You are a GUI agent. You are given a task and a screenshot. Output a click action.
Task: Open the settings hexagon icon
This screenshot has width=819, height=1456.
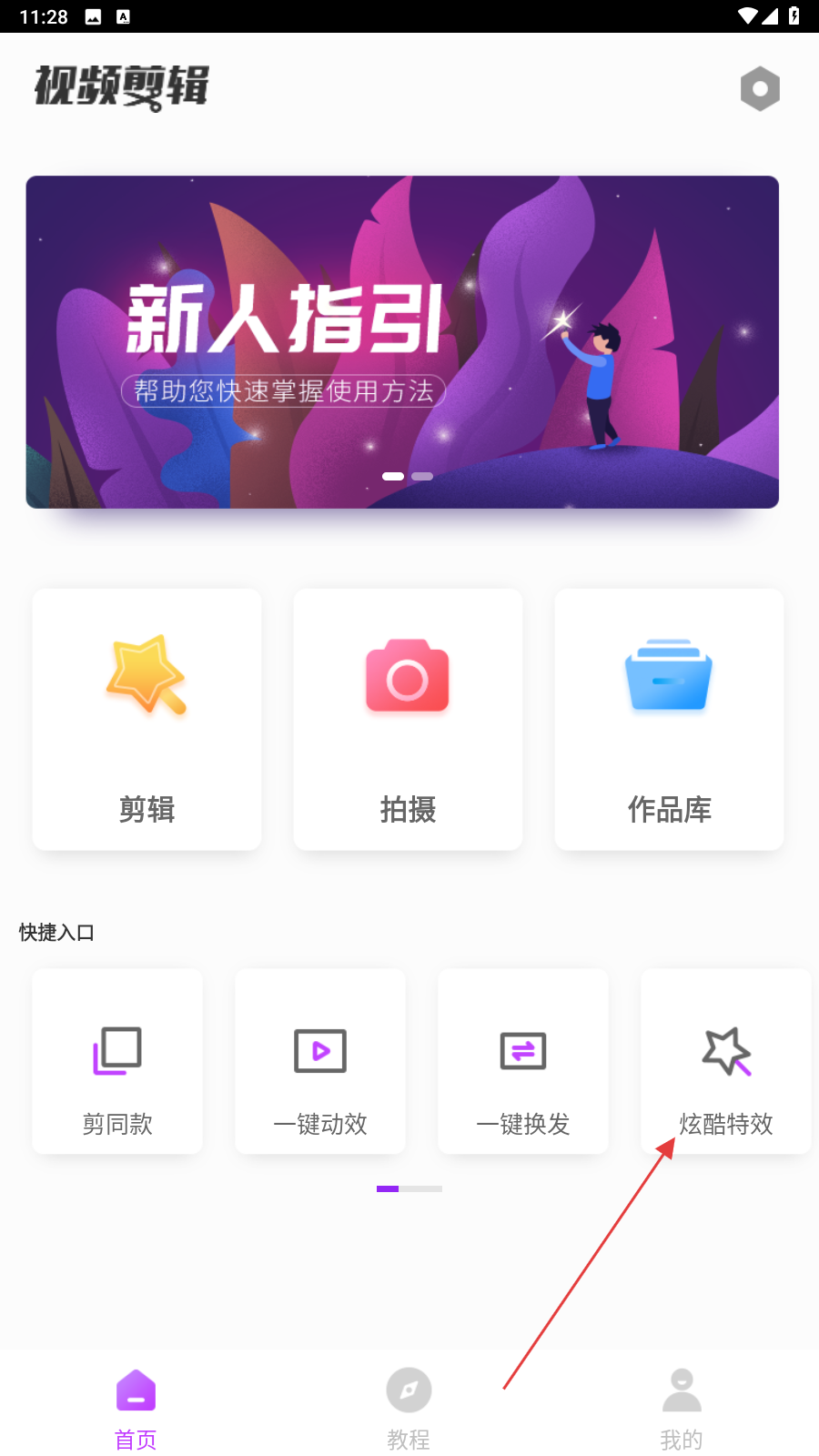760,89
